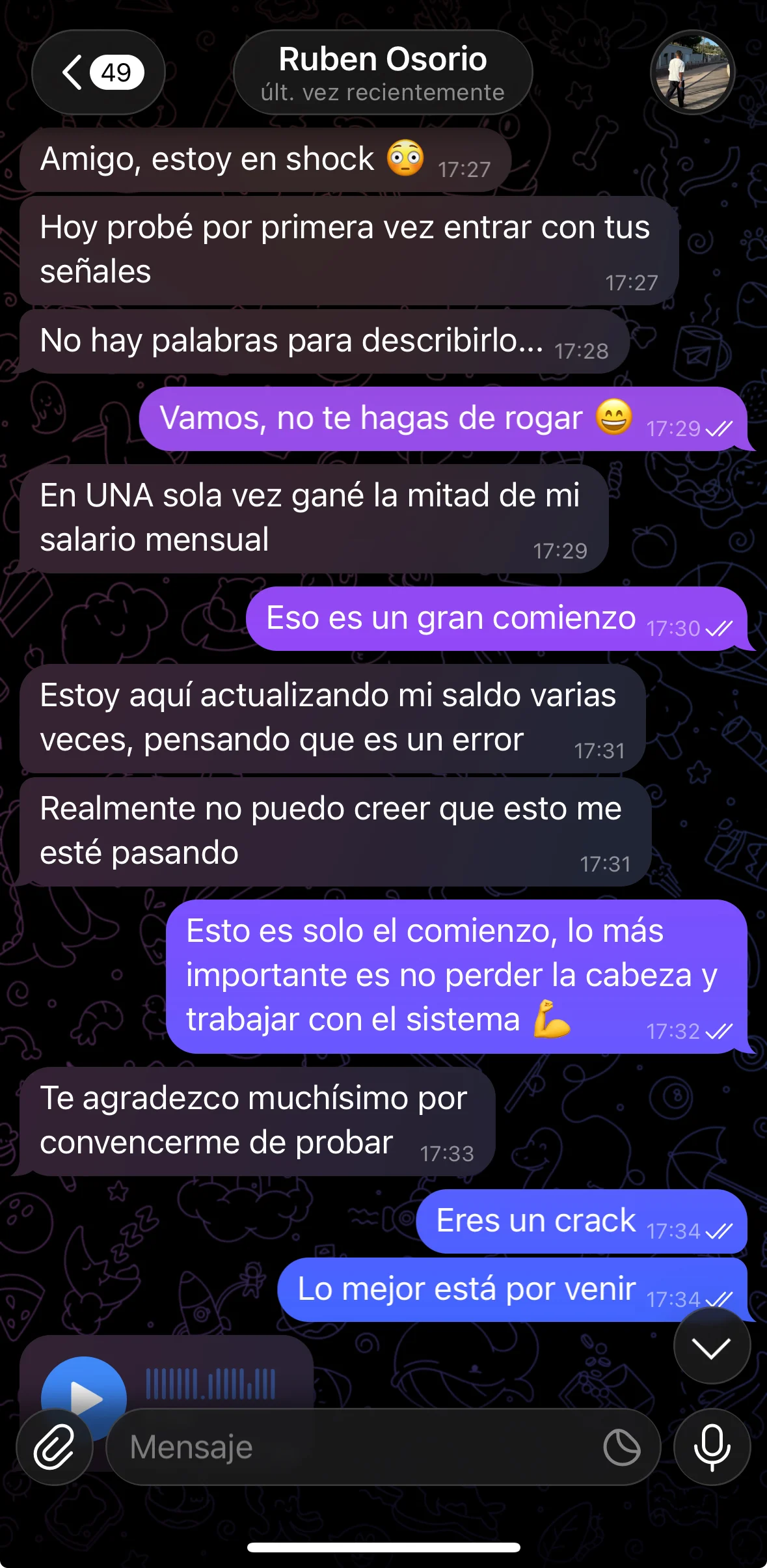Go back to the chat list
This screenshot has width=767, height=1568.
(98, 72)
